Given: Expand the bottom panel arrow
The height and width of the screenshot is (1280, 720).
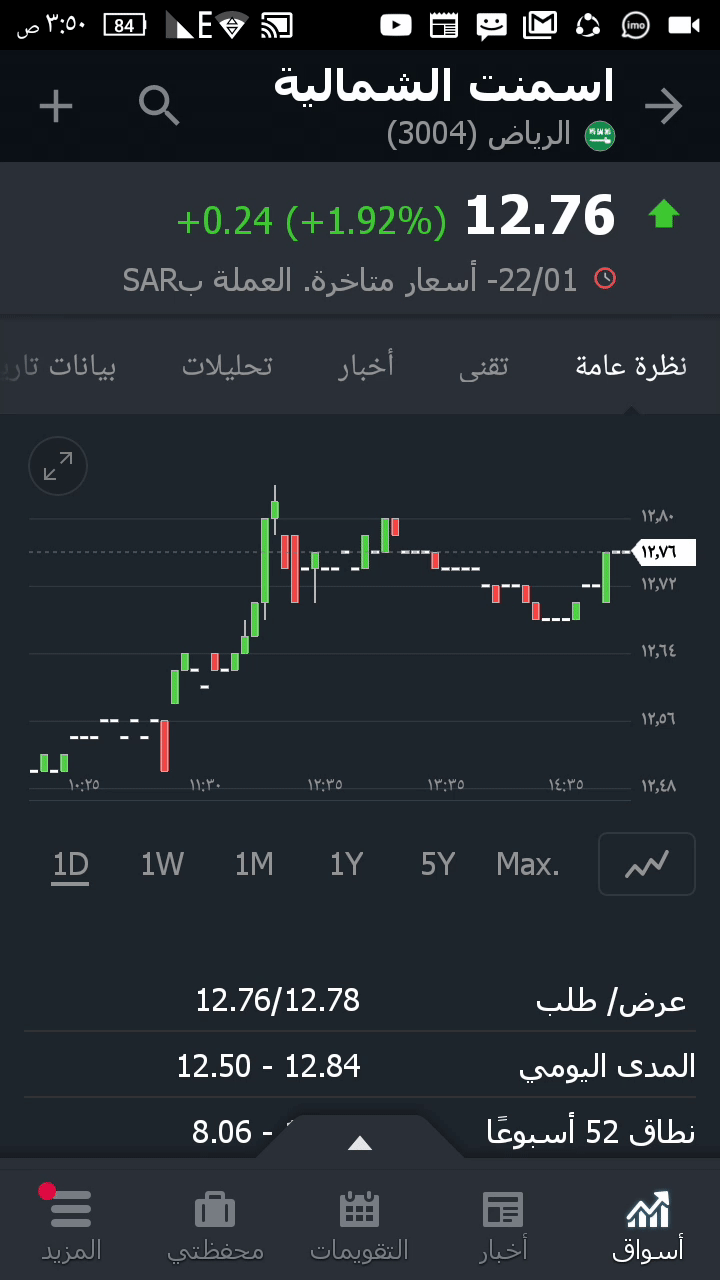Looking at the screenshot, I should tap(360, 1143).
